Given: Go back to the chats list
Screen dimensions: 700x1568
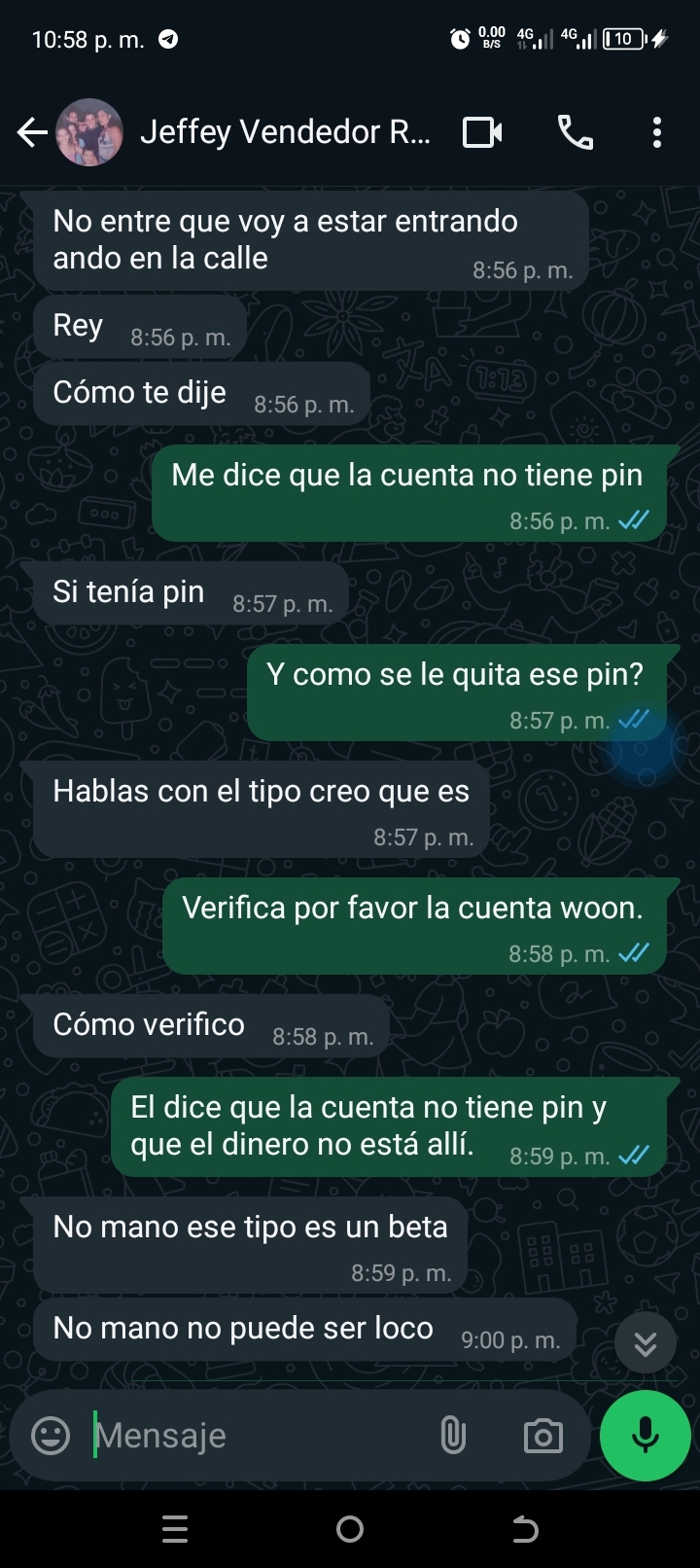Looking at the screenshot, I should [x=32, y=132].
